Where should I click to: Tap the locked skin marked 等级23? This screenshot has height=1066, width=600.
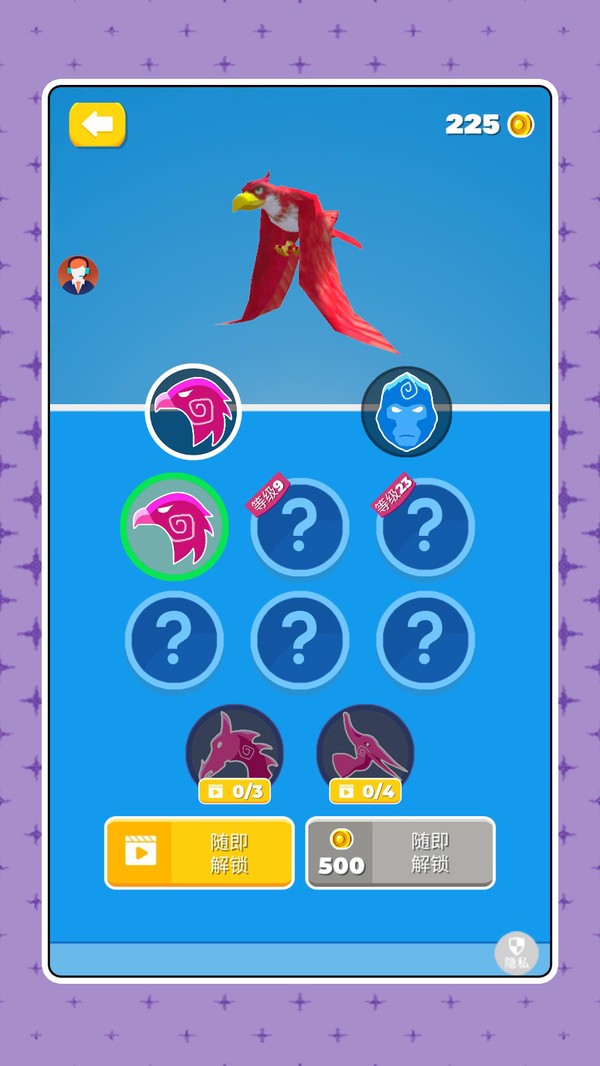425,527
